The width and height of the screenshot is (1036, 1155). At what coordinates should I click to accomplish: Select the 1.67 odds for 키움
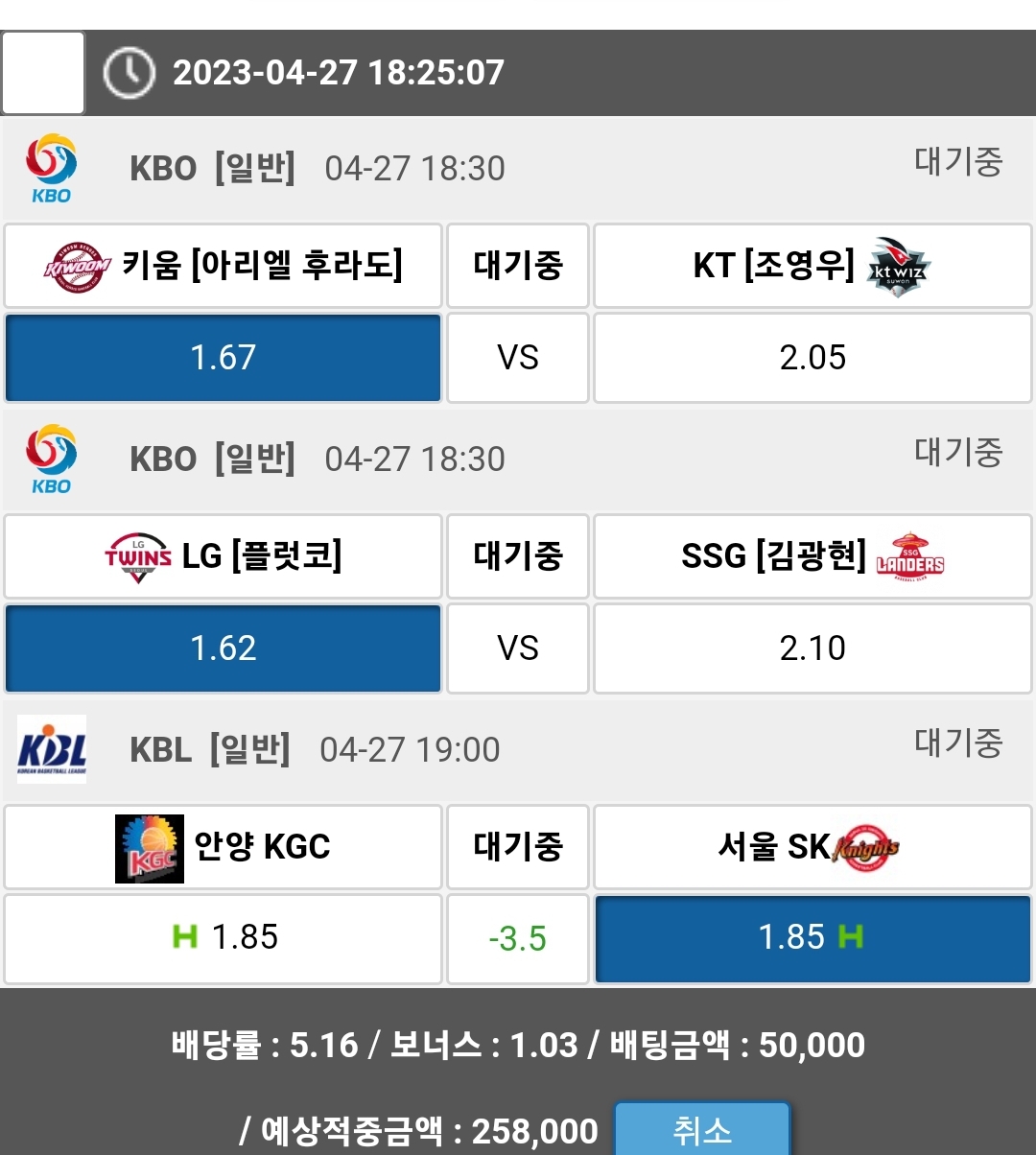click(x=223, y=358)
